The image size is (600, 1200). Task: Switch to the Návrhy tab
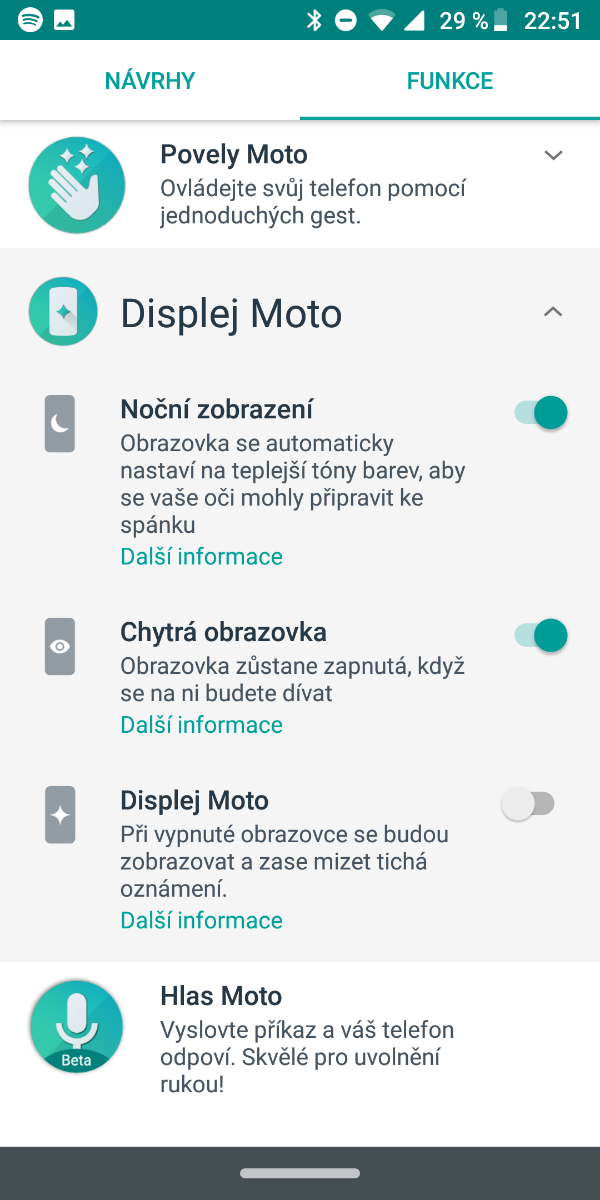pos(150,81)
